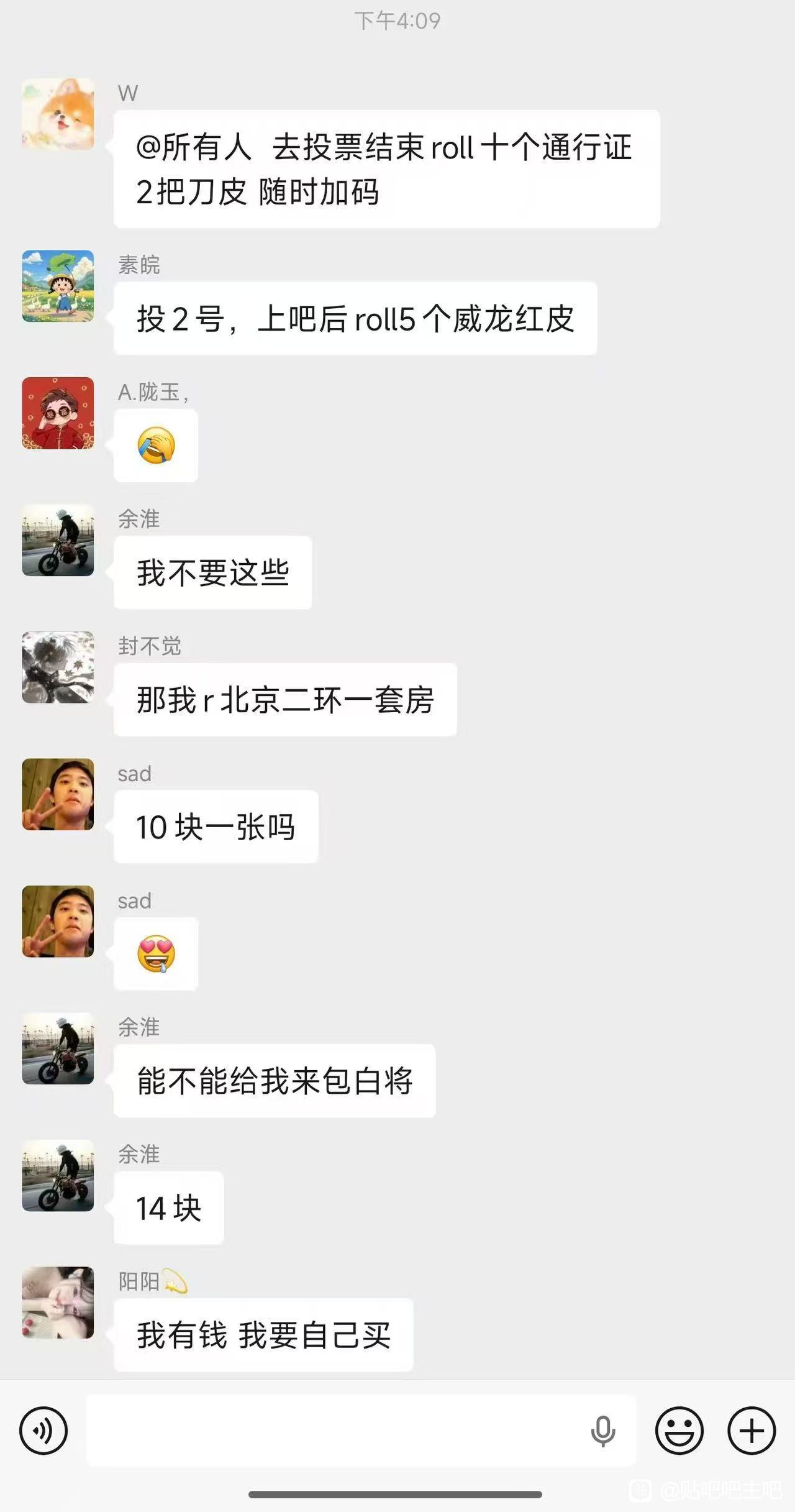
Task: Open 素皖's profile avatar
Action: (x=58, y=286)
